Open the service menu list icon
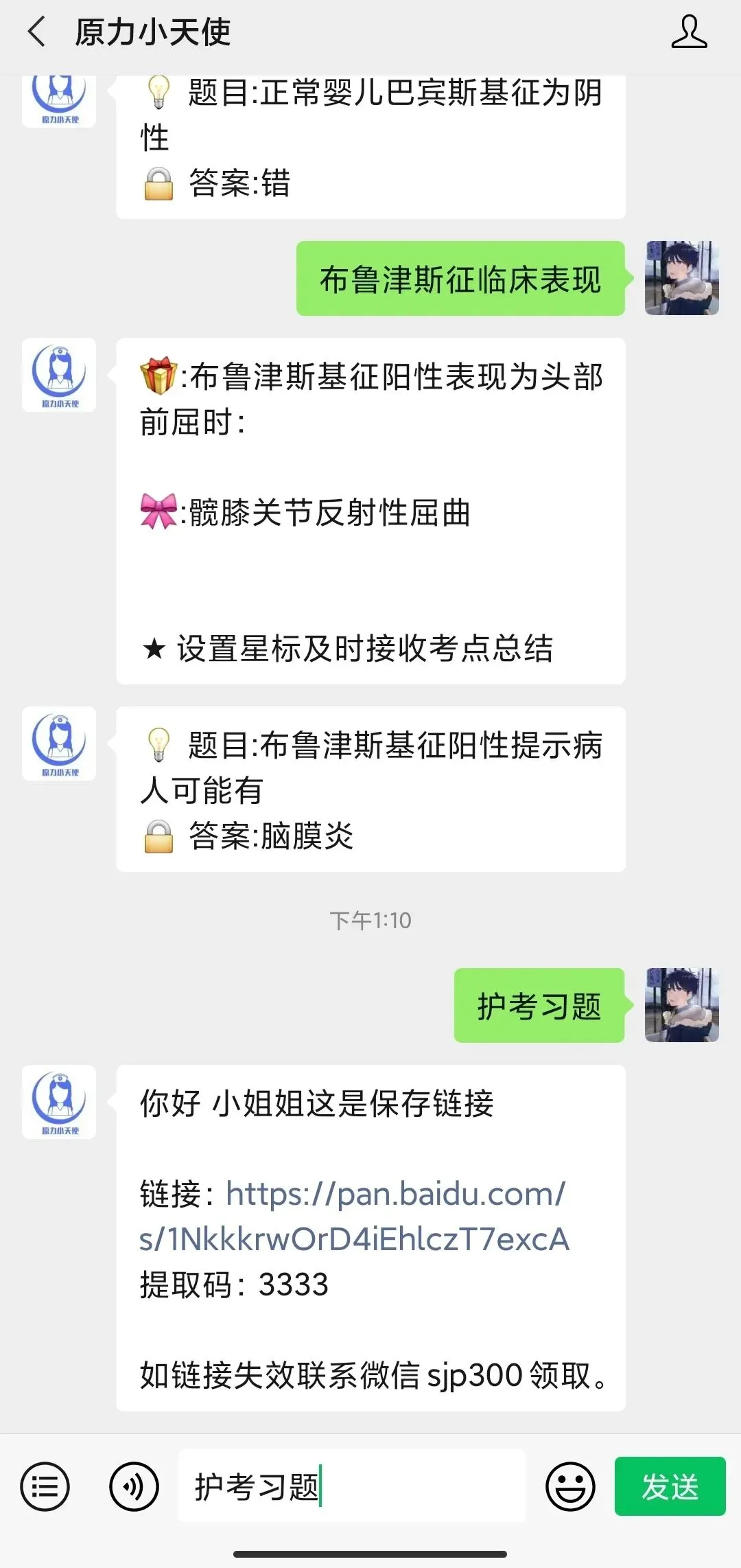Viewport: 741px width, 1568px height. 45,1486
